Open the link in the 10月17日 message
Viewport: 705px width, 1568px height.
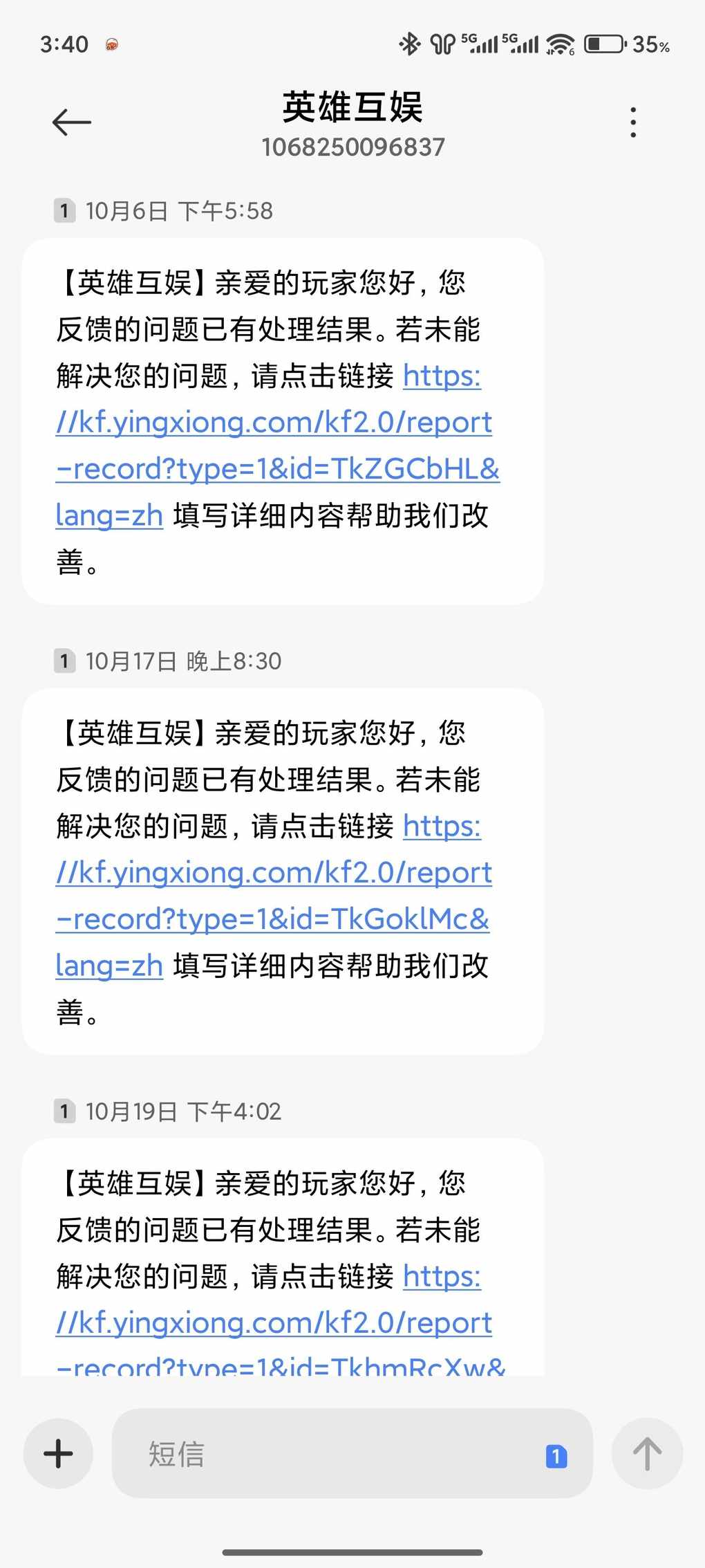point(274,874)
